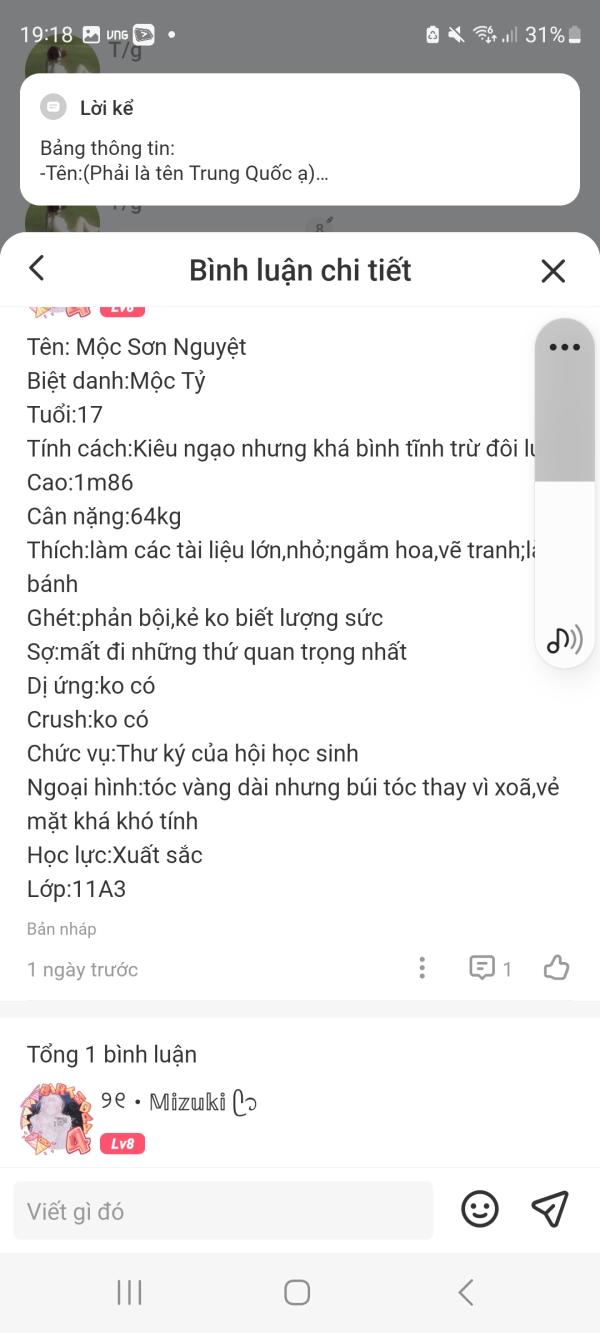The width and height of the screenshot is (600, 1333).
Task: Tap the system home button
Action: point(297,1292)
